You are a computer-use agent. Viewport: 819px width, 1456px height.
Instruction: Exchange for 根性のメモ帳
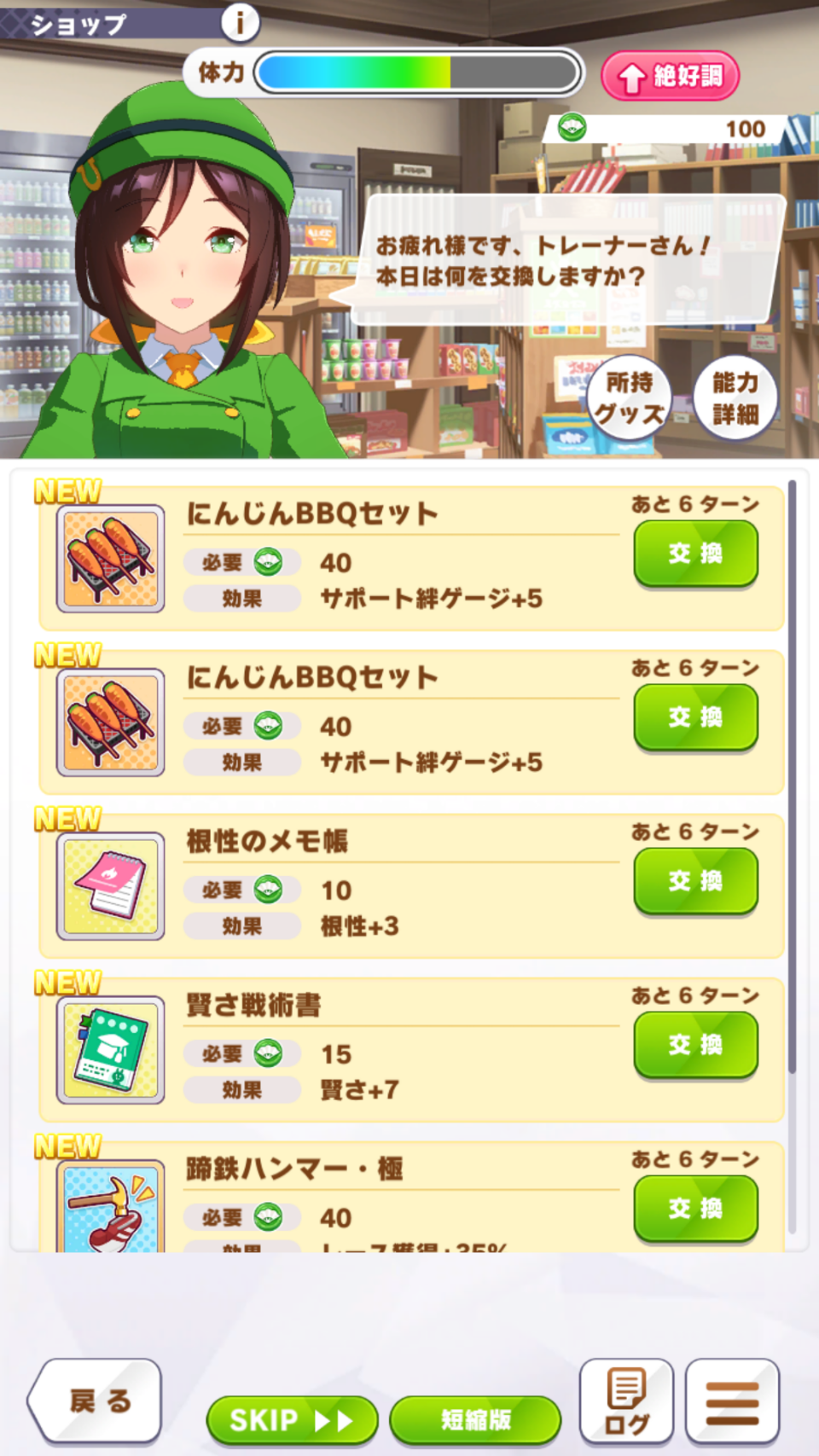(695, 882)
